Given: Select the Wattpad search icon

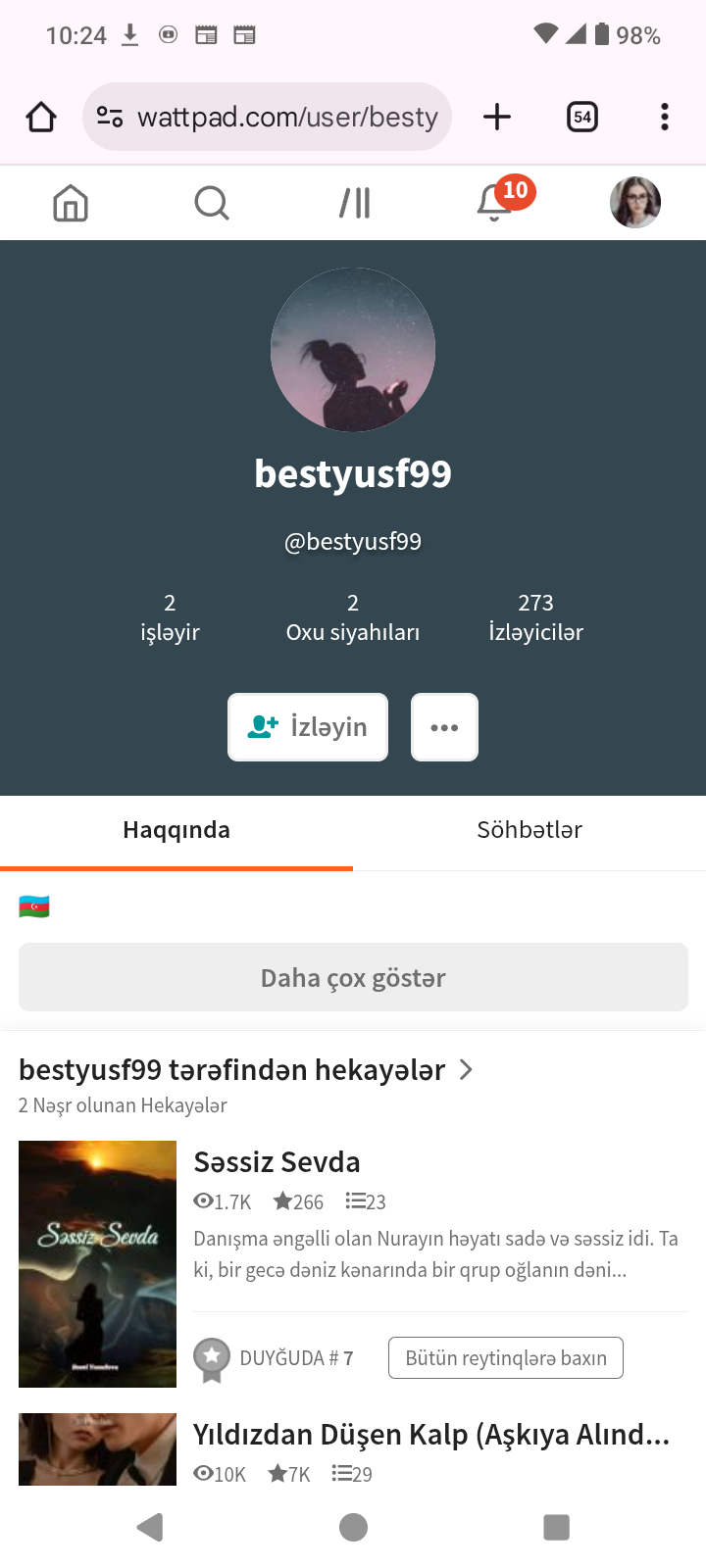Looking at the screenshot, I should 212,203.
